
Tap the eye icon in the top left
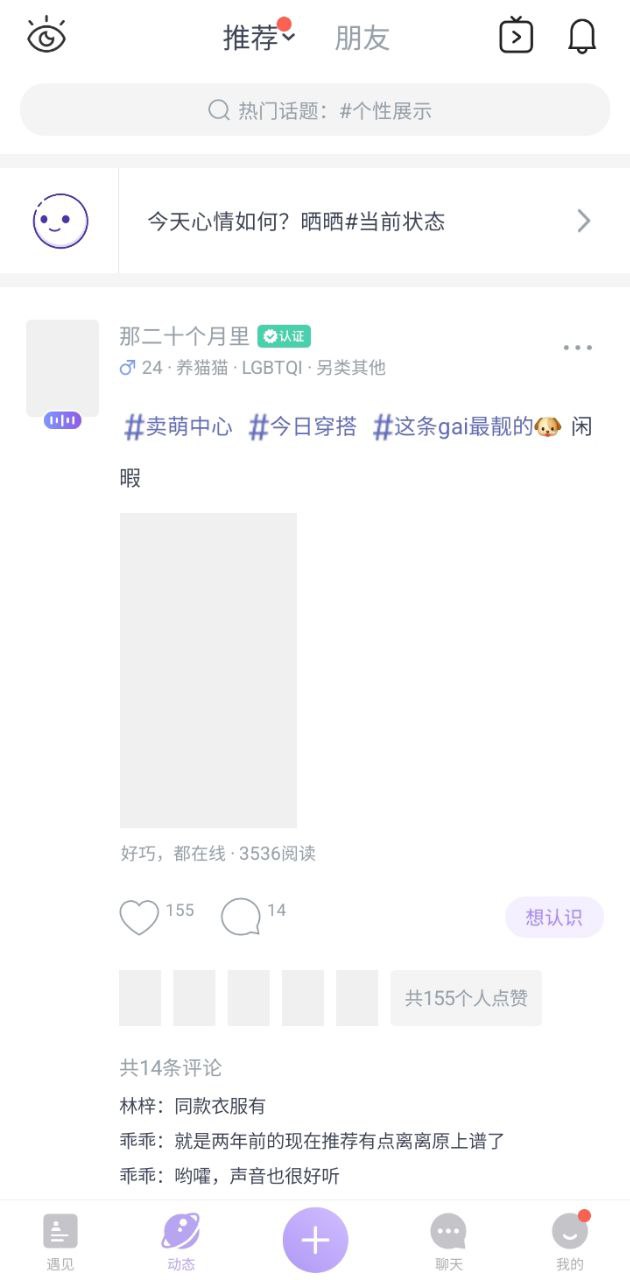click(46, 37)
